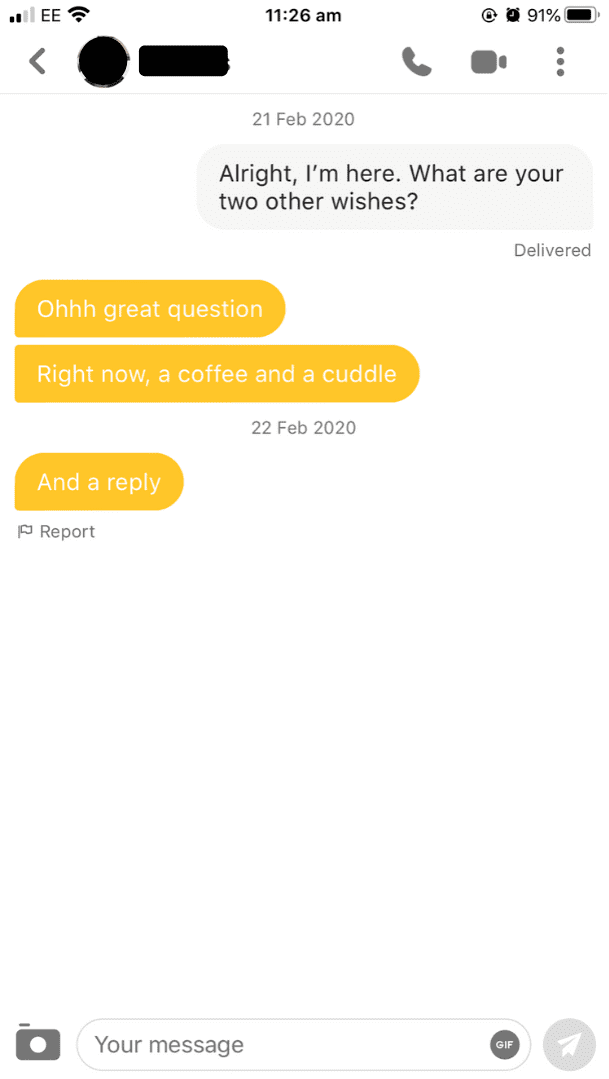Open the three-dot overflow menu
The width and height of the screenshot is (609, 1079).
tap(560, 62)
